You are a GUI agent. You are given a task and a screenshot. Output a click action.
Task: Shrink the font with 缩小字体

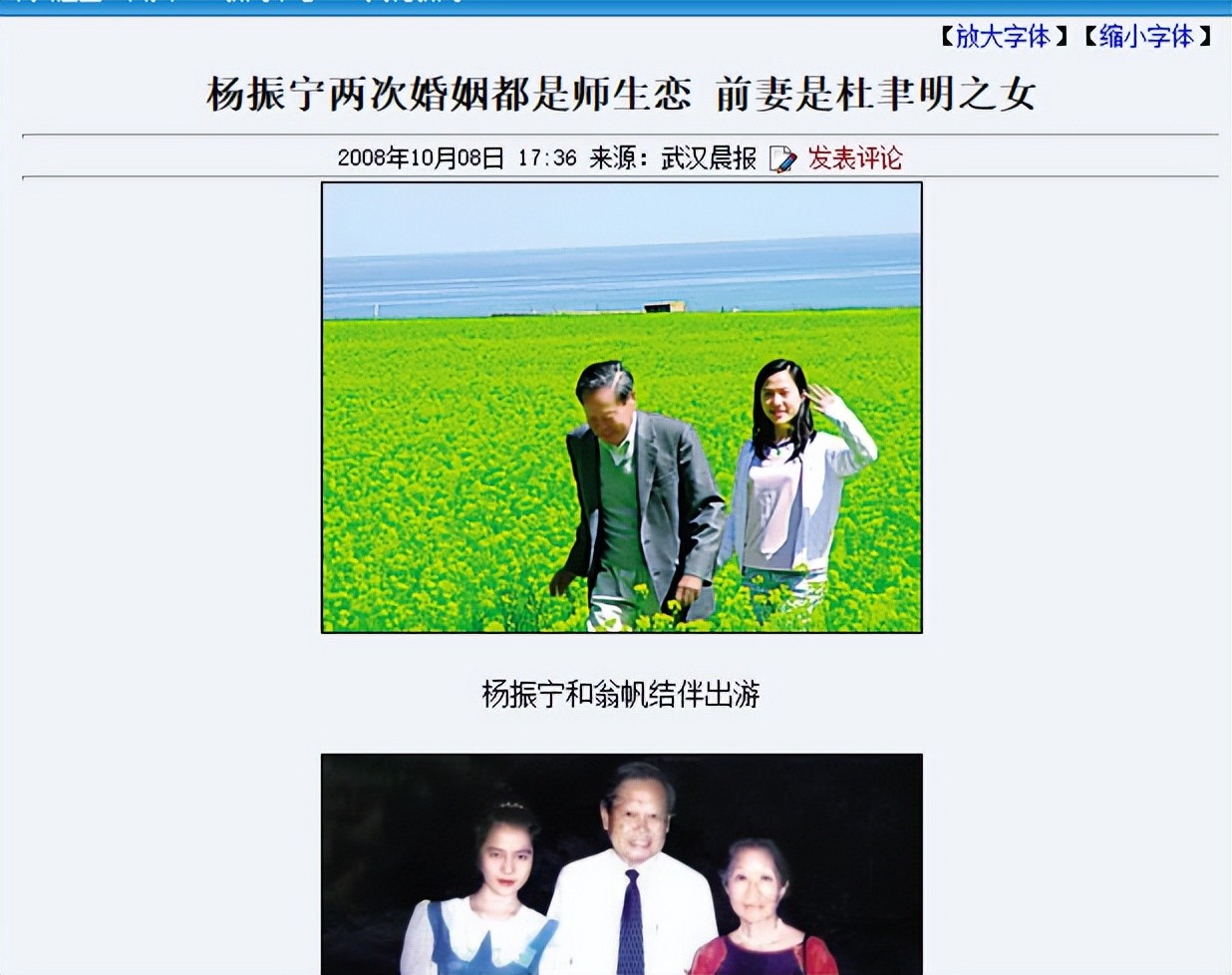pos(1146,37)
